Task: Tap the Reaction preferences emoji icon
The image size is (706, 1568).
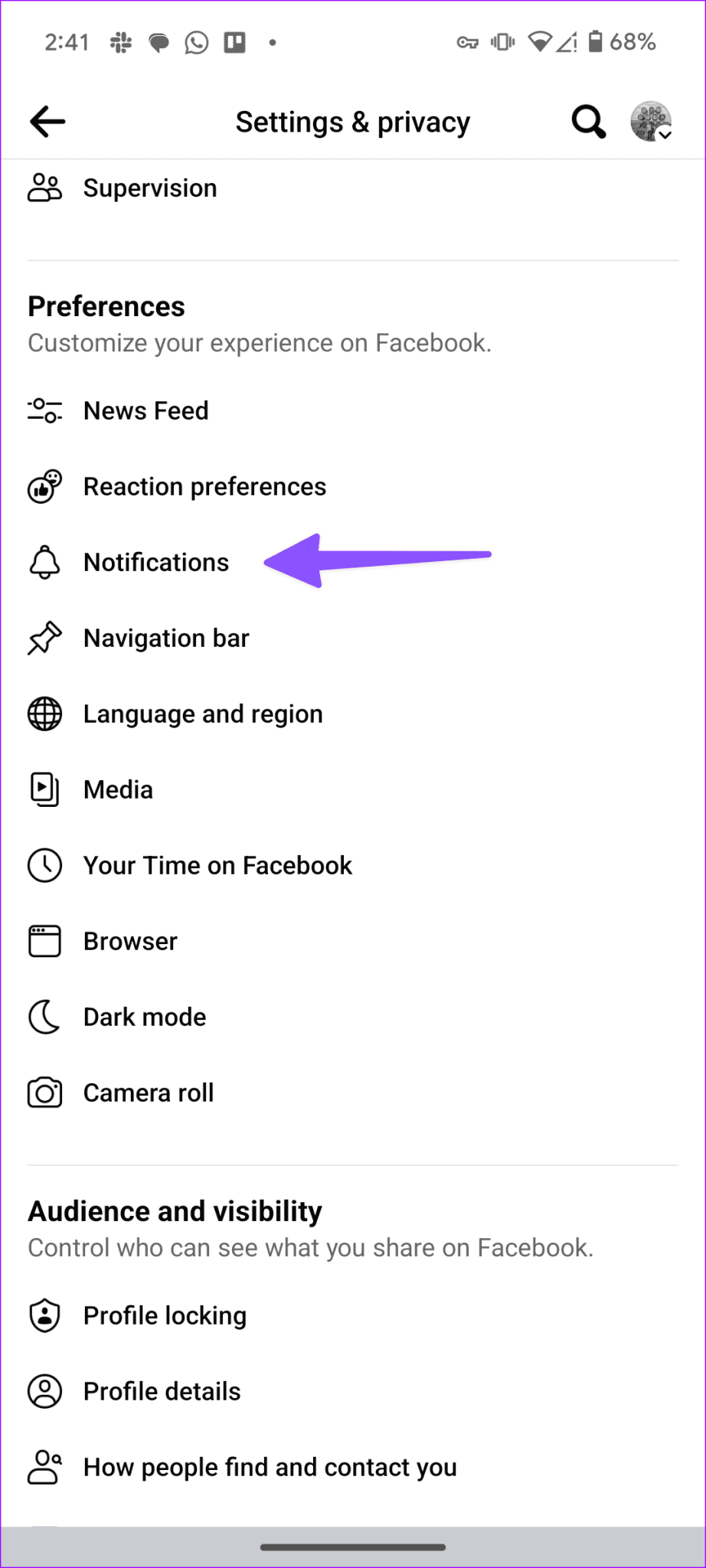Action: point(44,486)
